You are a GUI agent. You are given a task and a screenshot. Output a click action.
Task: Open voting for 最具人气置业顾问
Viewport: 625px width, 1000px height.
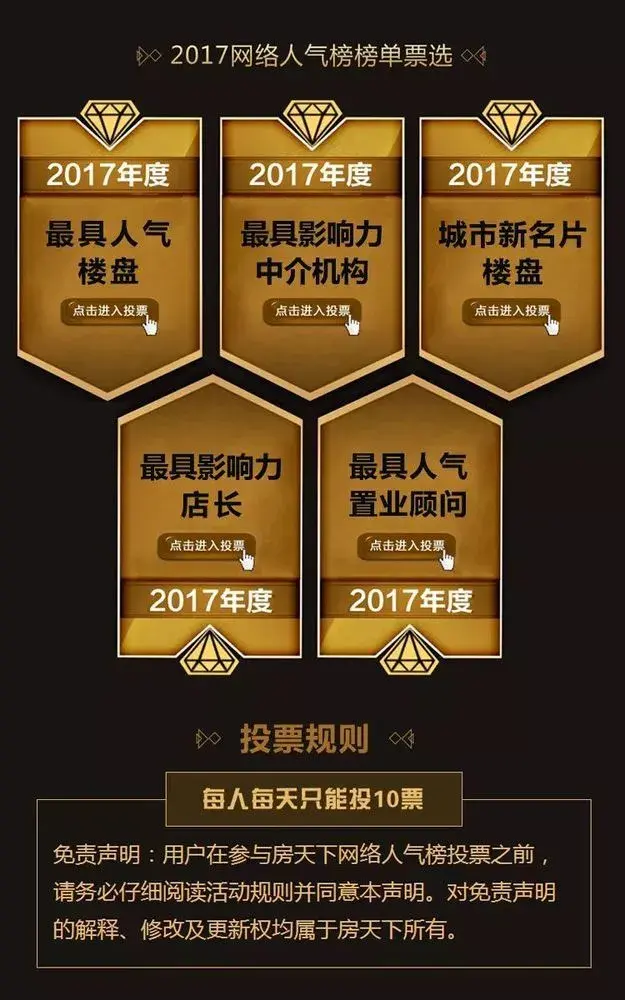[406, 546]
